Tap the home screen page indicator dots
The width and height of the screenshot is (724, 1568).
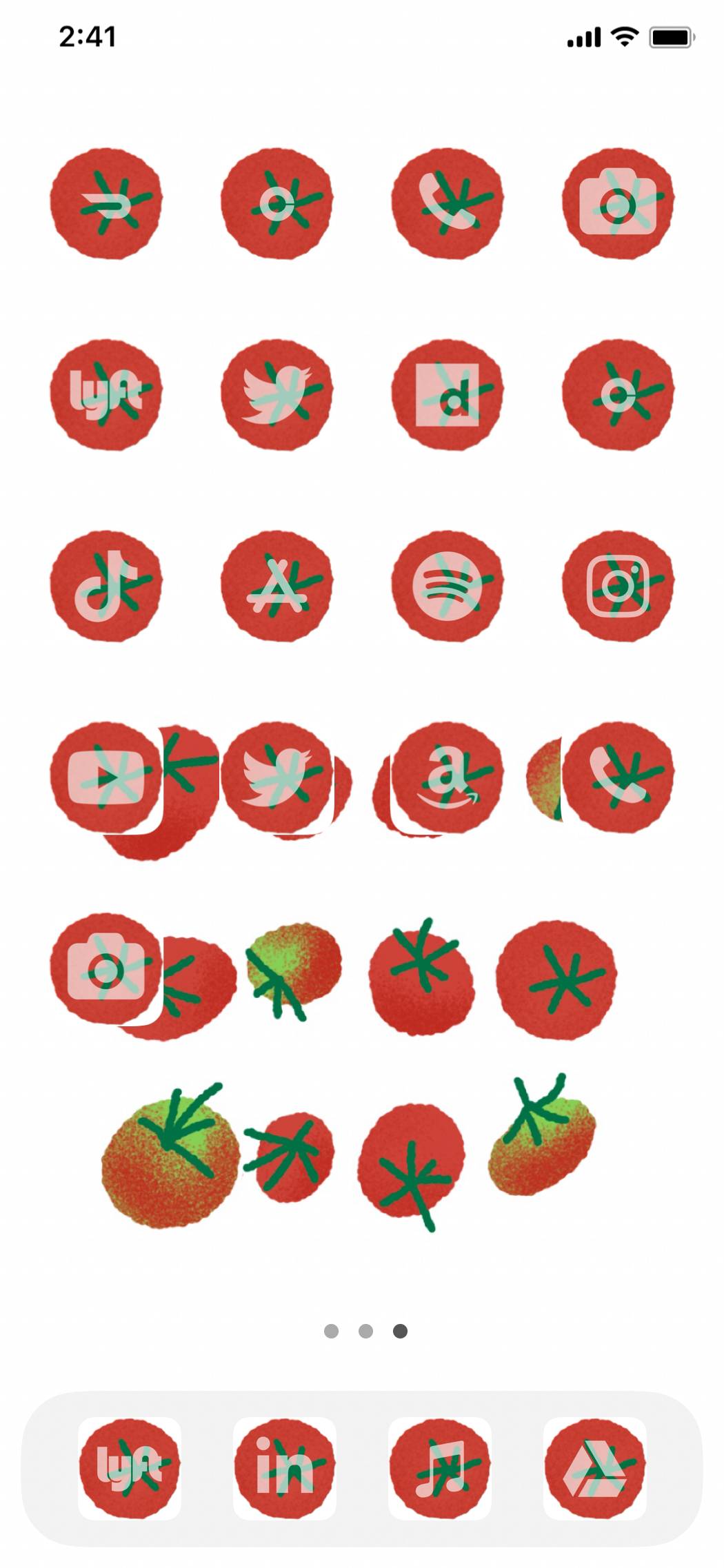[x=365, y=1331]
